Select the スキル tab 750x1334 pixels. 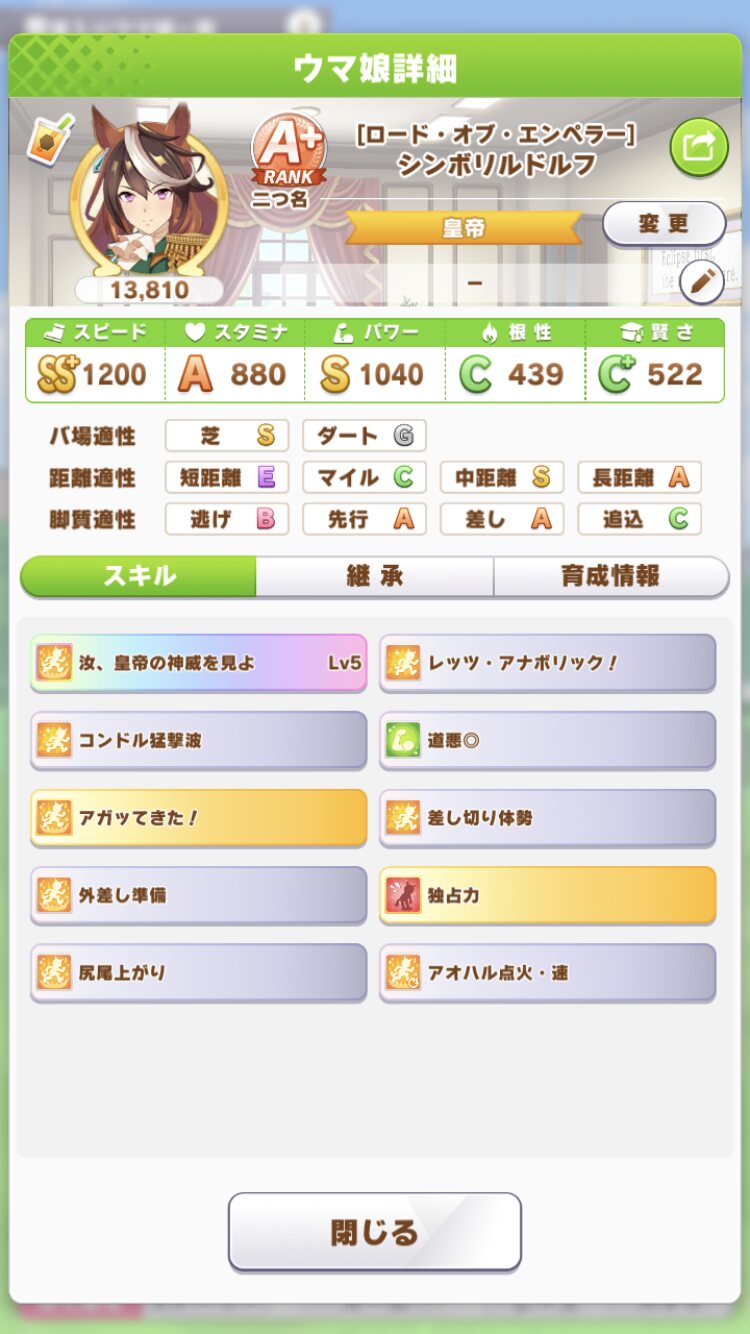[x=139, y=576]
